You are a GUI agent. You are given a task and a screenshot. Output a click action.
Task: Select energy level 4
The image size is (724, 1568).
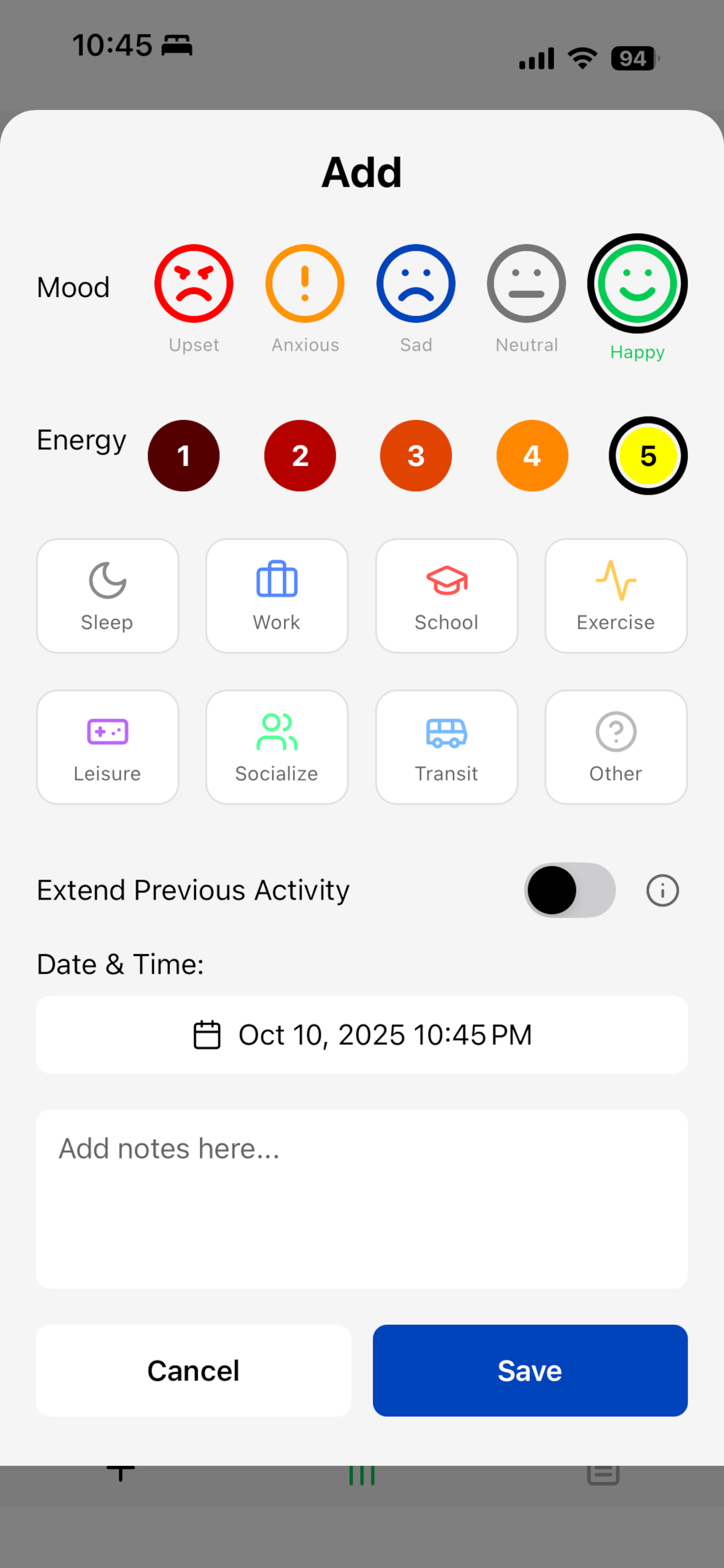tap(532, 456)
